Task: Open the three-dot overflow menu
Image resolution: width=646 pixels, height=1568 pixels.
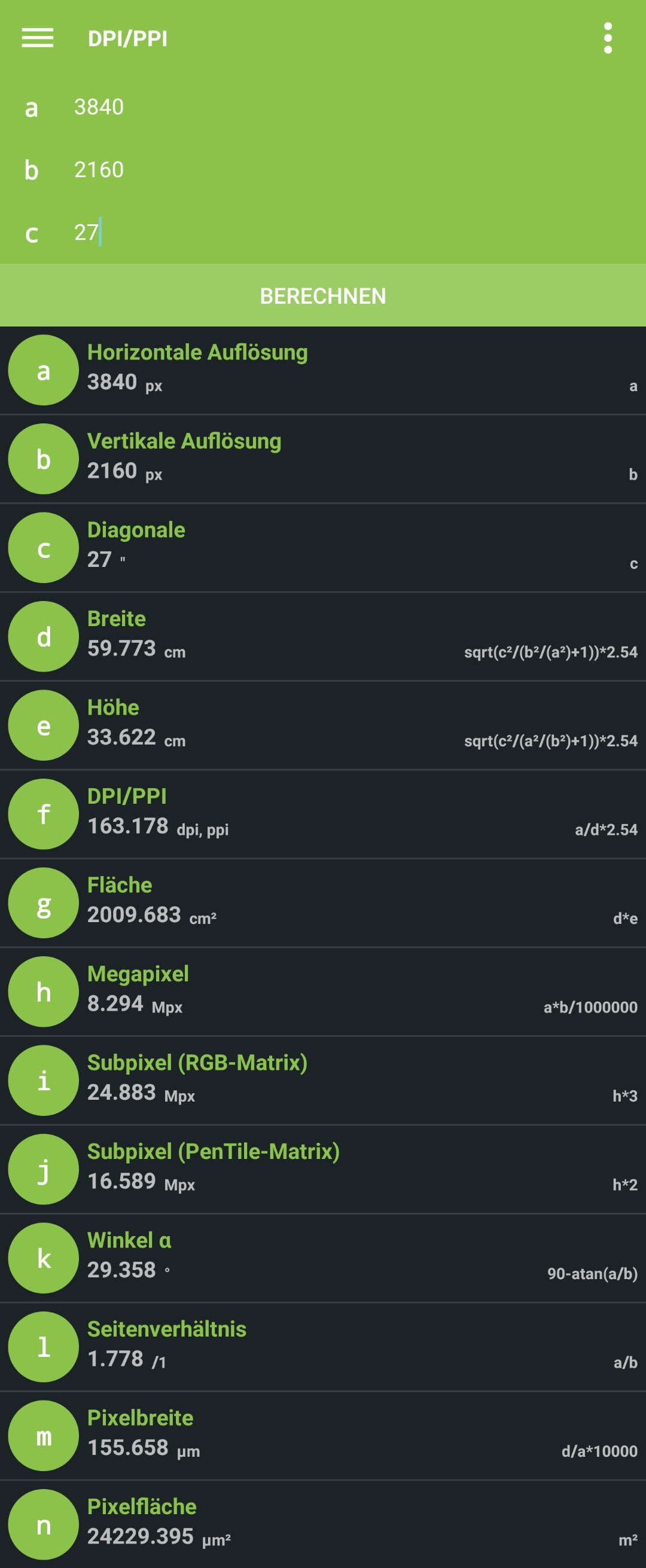Action: pos(607,38)
